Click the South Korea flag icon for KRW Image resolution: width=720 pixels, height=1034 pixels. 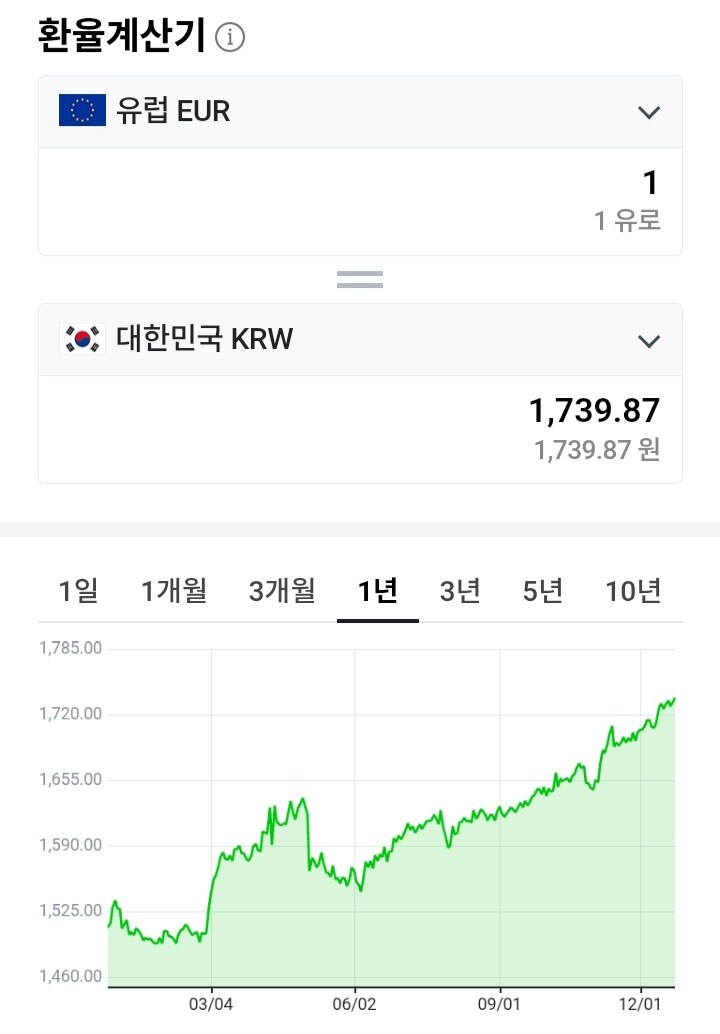(x=80, y=339)
